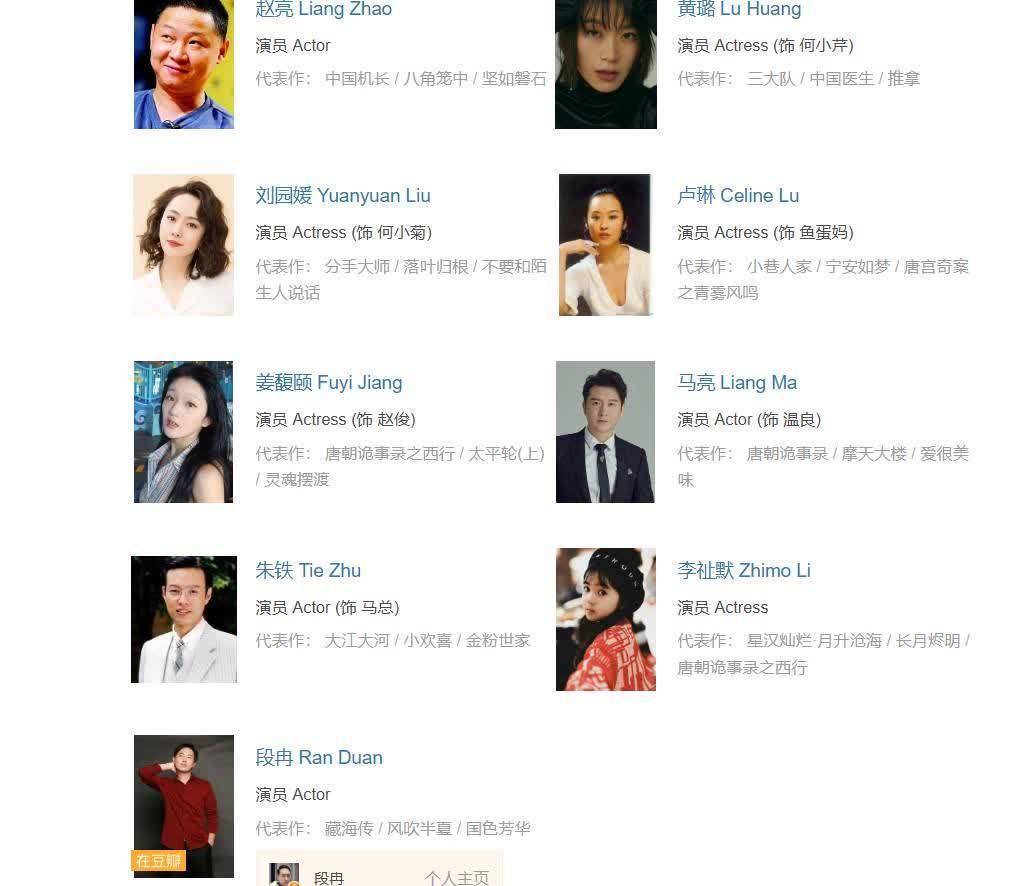The width and height of the screenshot is (1033, 886).
Task: Tap Yuanyuan Liu's portrait photo
Action: 183,245
